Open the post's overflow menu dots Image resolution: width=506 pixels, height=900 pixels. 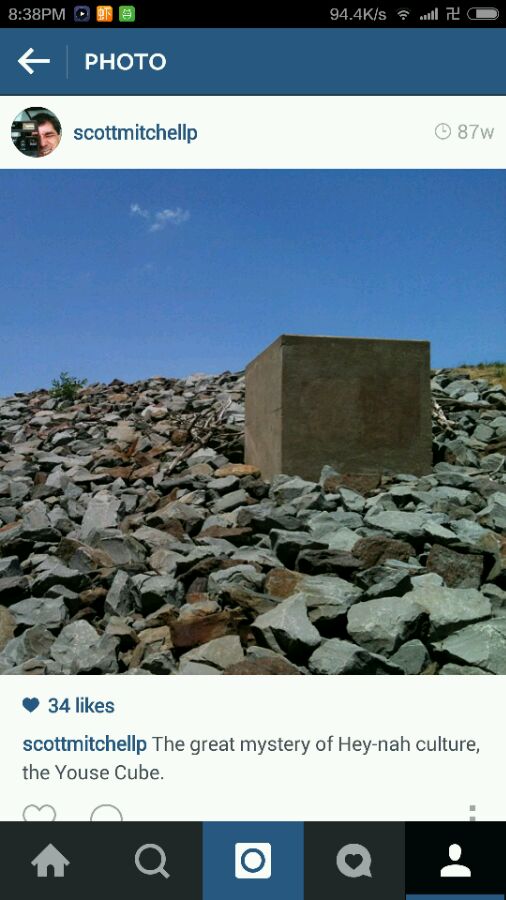(472, 812)
